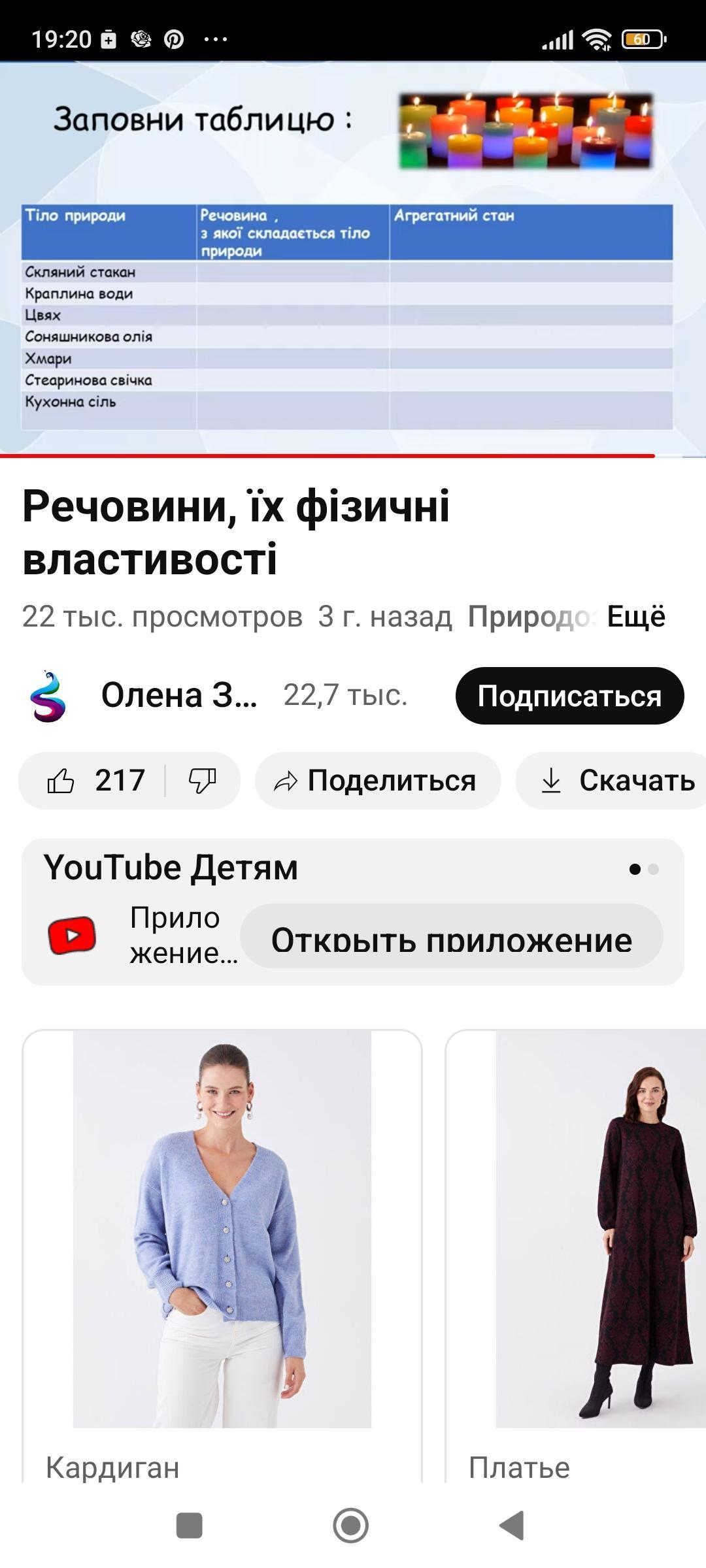This screenshot has height=1568, width=706.
Task: Go to the home screen
Action: 351,1526
